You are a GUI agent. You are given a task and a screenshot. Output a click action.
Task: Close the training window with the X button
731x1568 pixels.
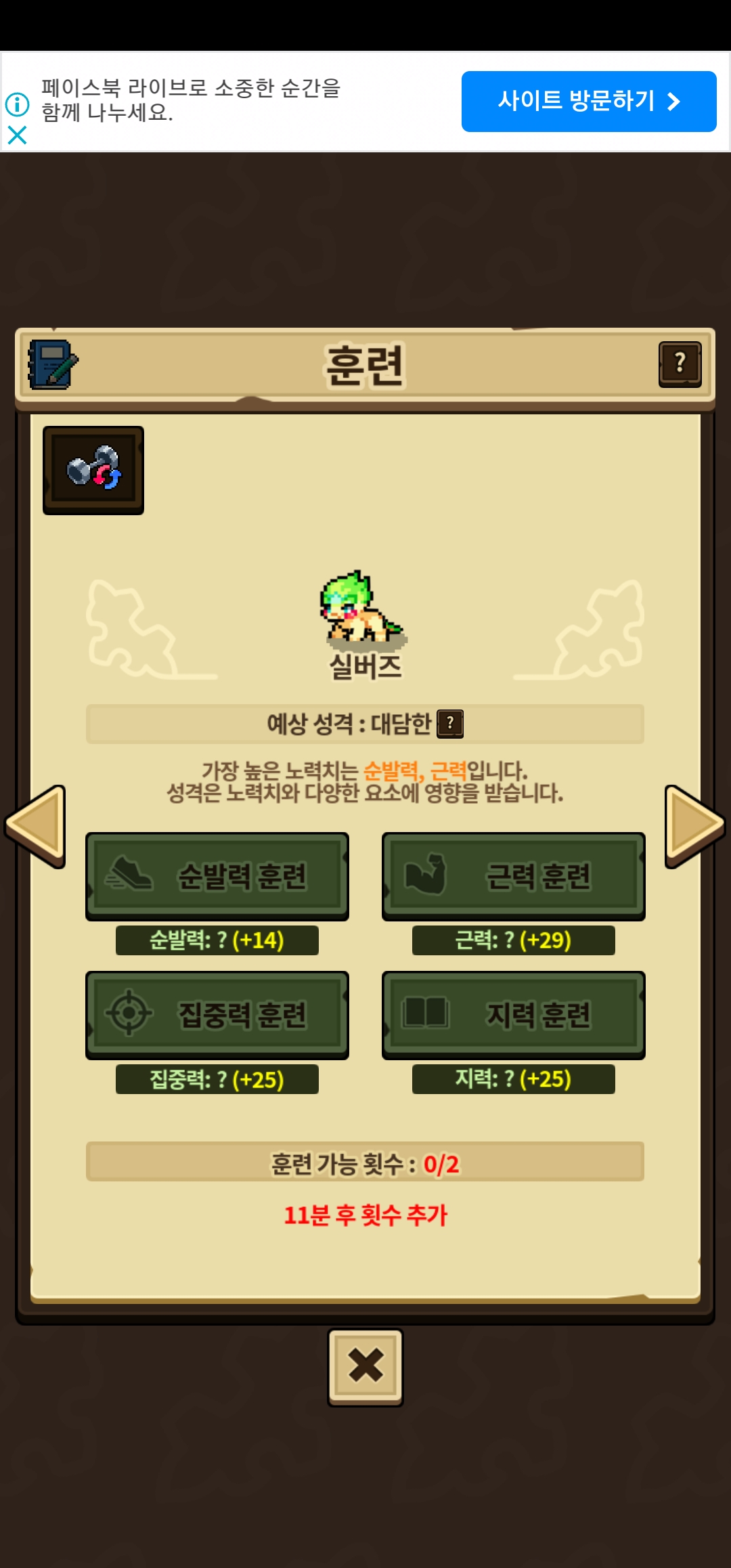pyautogui.click(x=365, y=1366)
